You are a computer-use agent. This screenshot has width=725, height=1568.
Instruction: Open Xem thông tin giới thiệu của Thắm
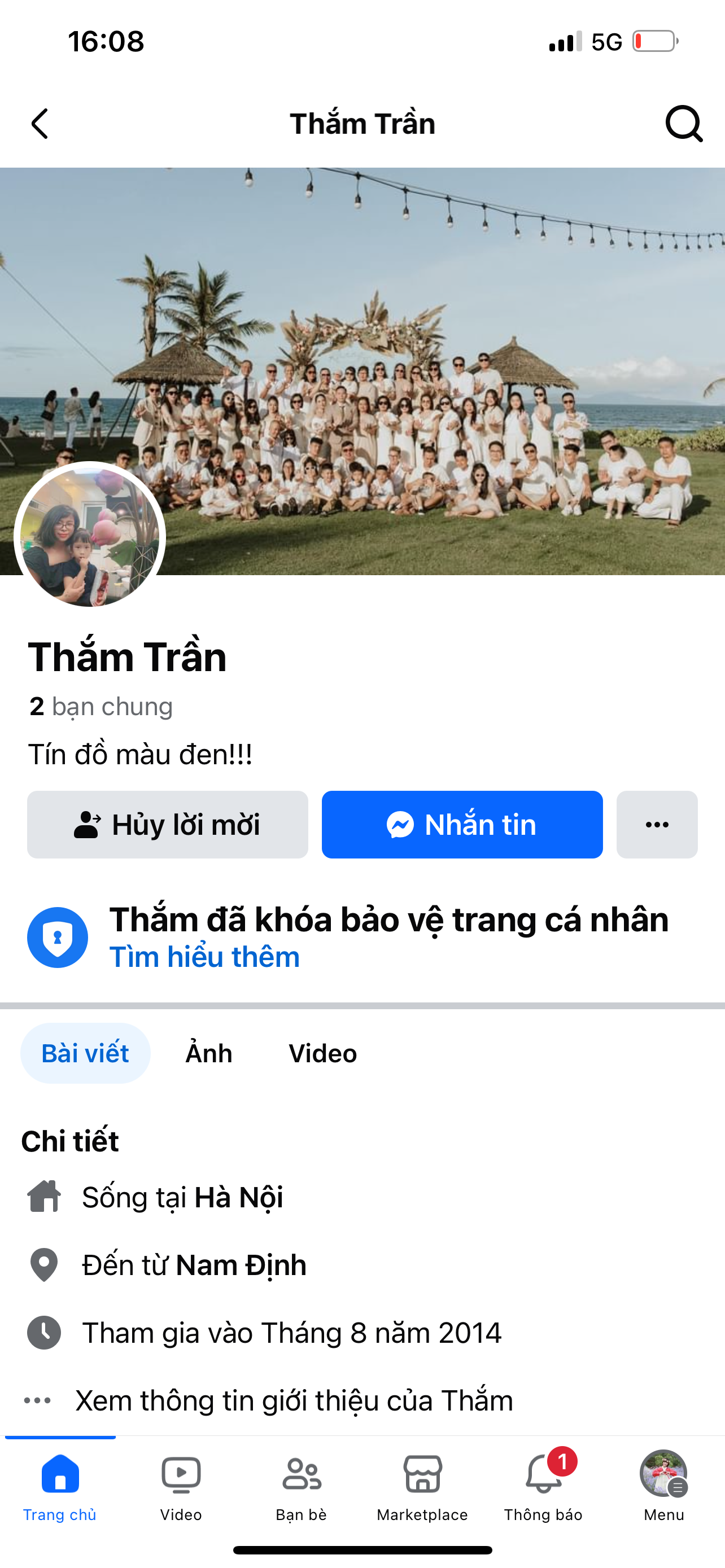294,1400
